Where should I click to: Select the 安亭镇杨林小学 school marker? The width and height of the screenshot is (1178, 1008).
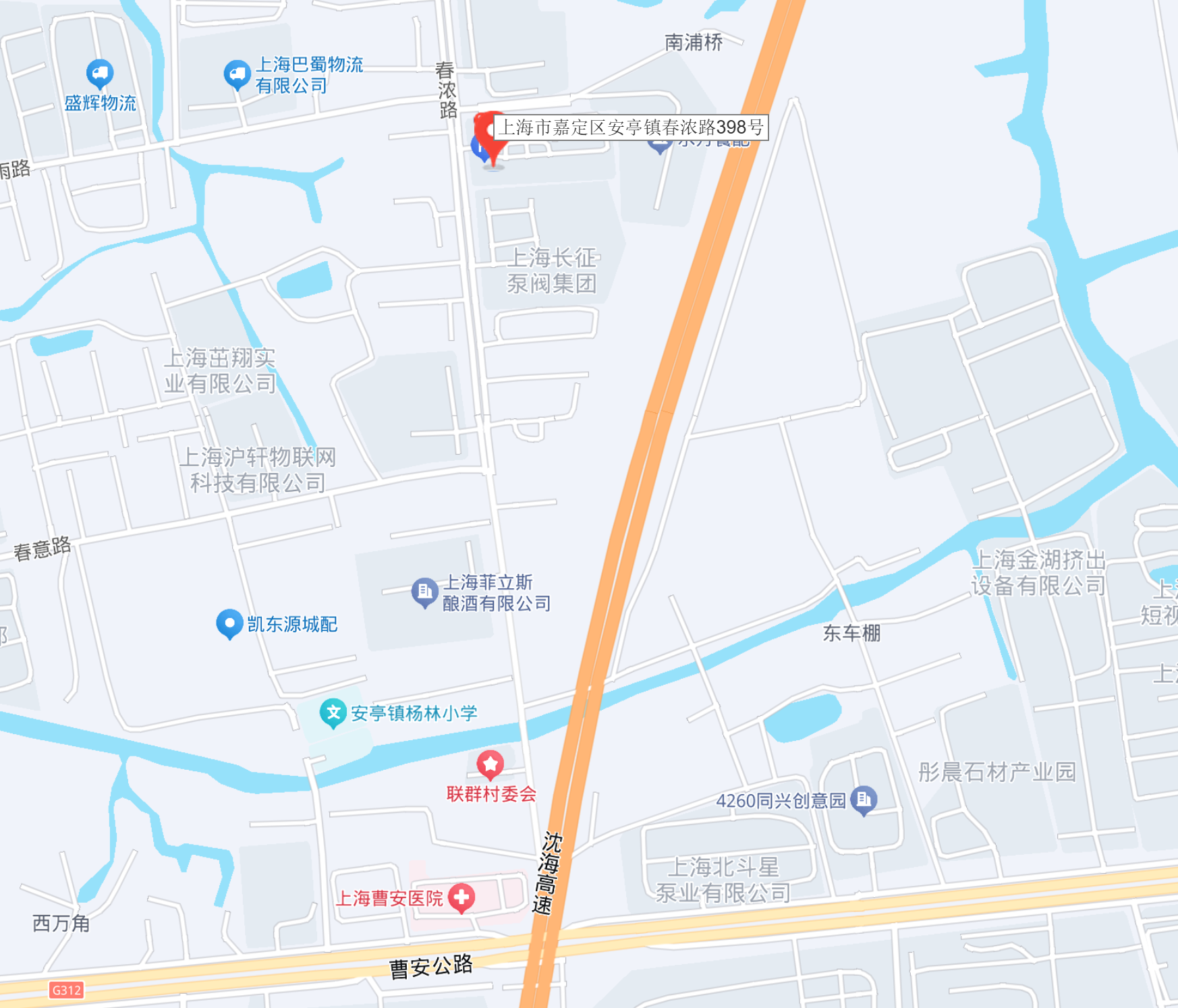(x=333, y=713)
